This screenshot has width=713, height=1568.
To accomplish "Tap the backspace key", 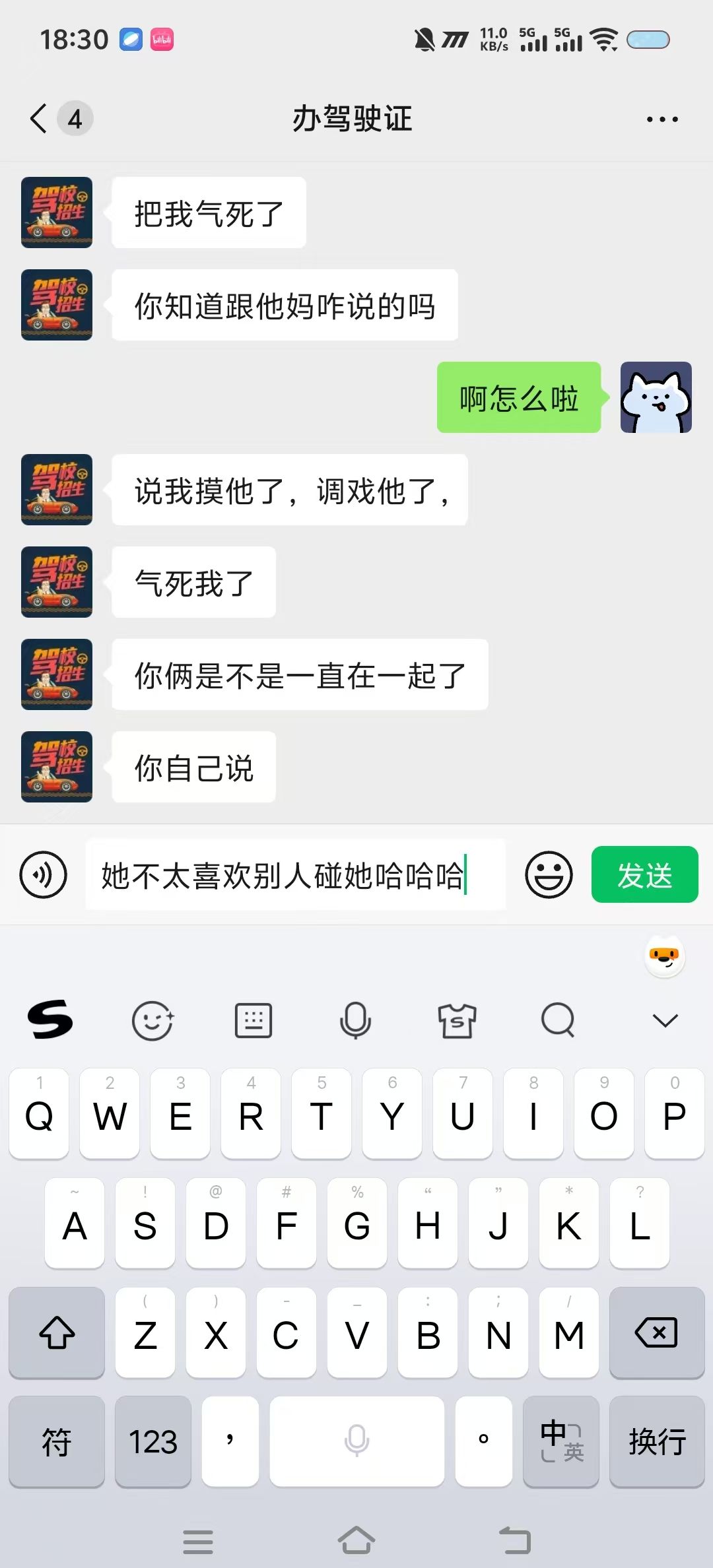I will (x=656, y=1333).
